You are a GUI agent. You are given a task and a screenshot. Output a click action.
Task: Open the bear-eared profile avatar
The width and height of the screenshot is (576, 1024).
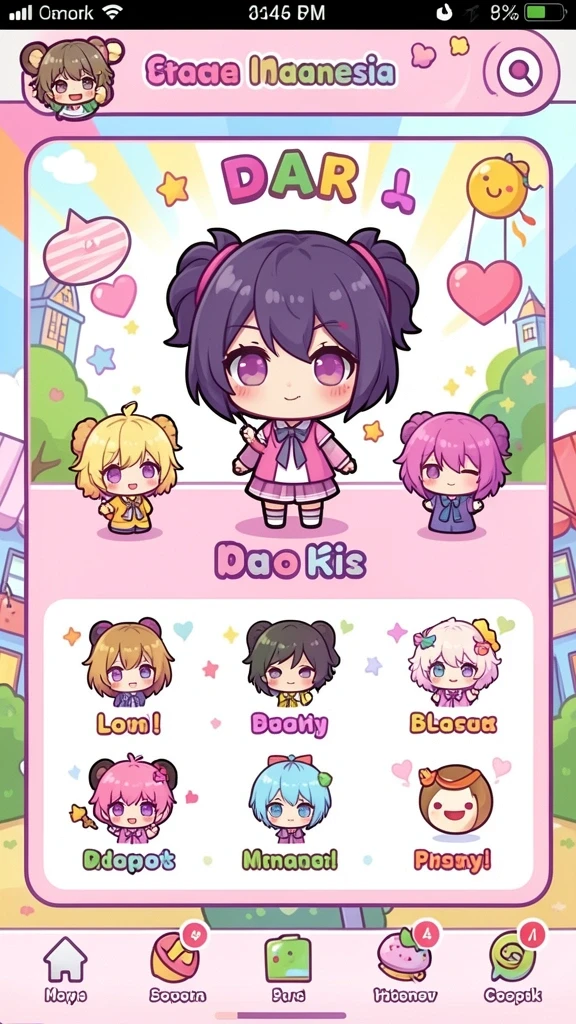(71, 77)
